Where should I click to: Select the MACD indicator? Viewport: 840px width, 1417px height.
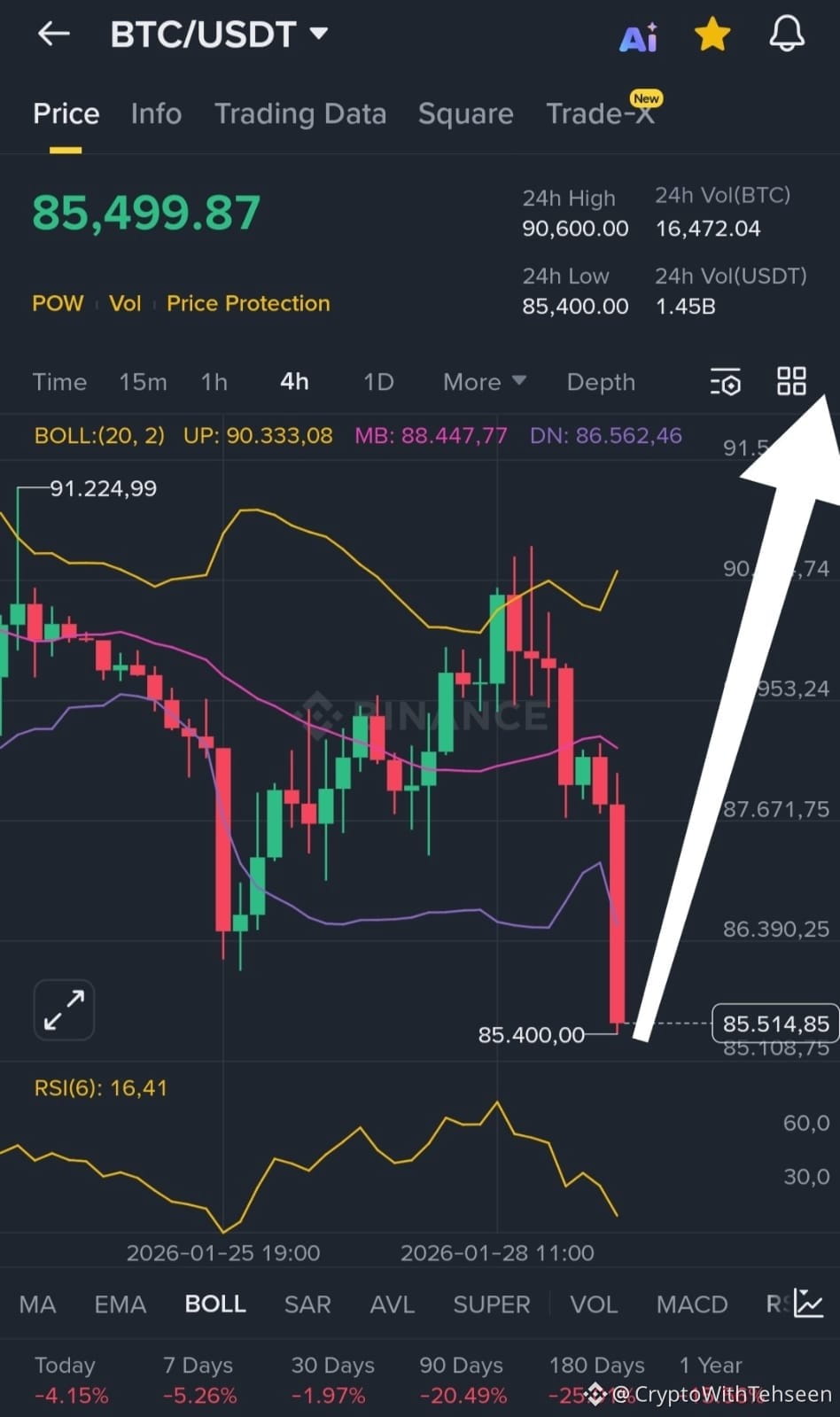[x=691, y=1304]
